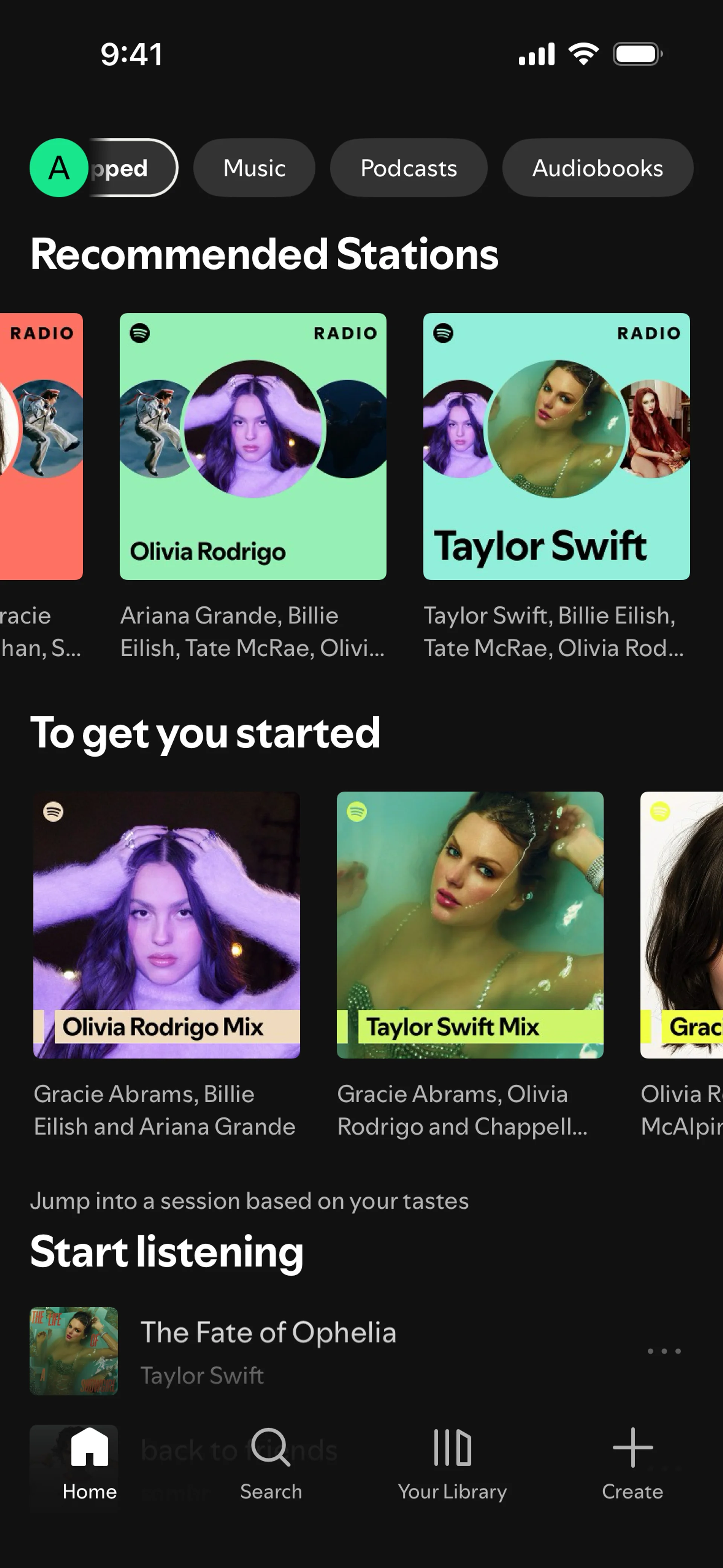Image resolution: width=723 pixels, height=1568 pixels.
Task: Open the partially visible Gracie mix card
Action: pos(682,925)
